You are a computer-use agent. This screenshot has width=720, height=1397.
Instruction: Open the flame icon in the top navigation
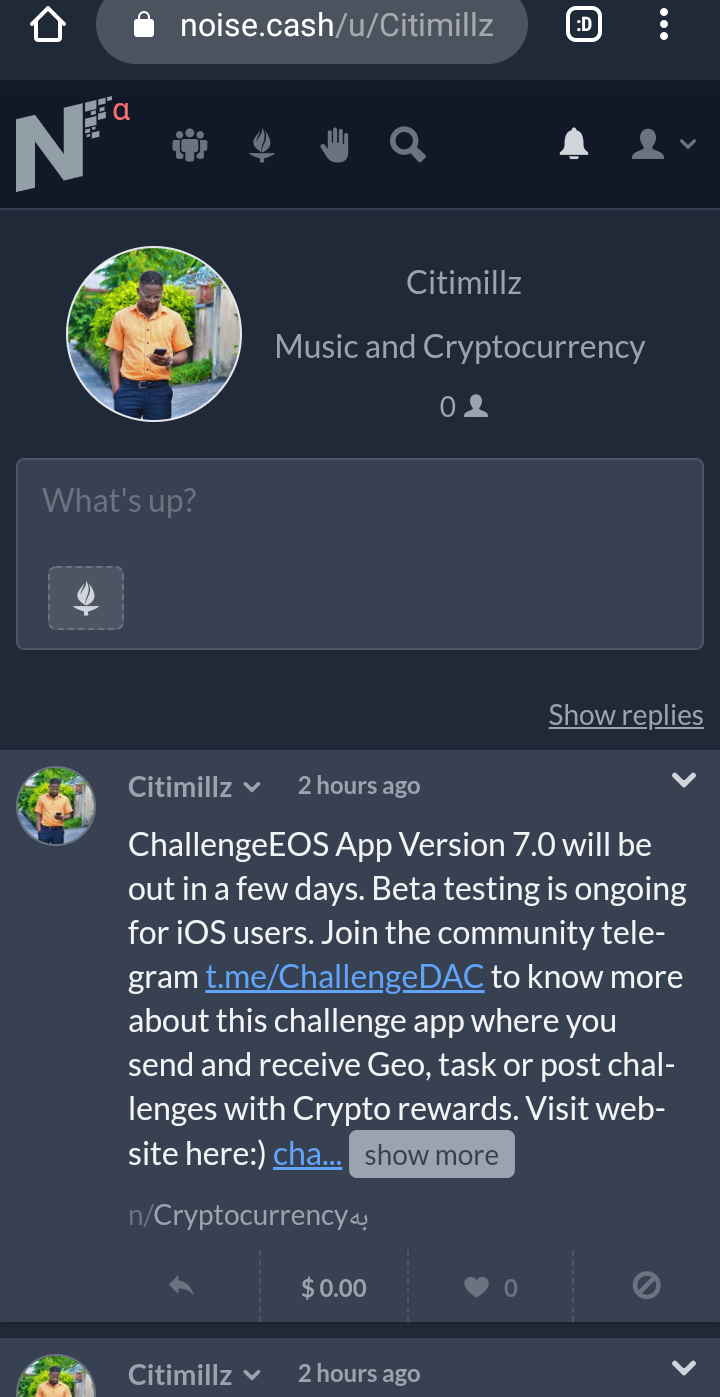point(262,146)
